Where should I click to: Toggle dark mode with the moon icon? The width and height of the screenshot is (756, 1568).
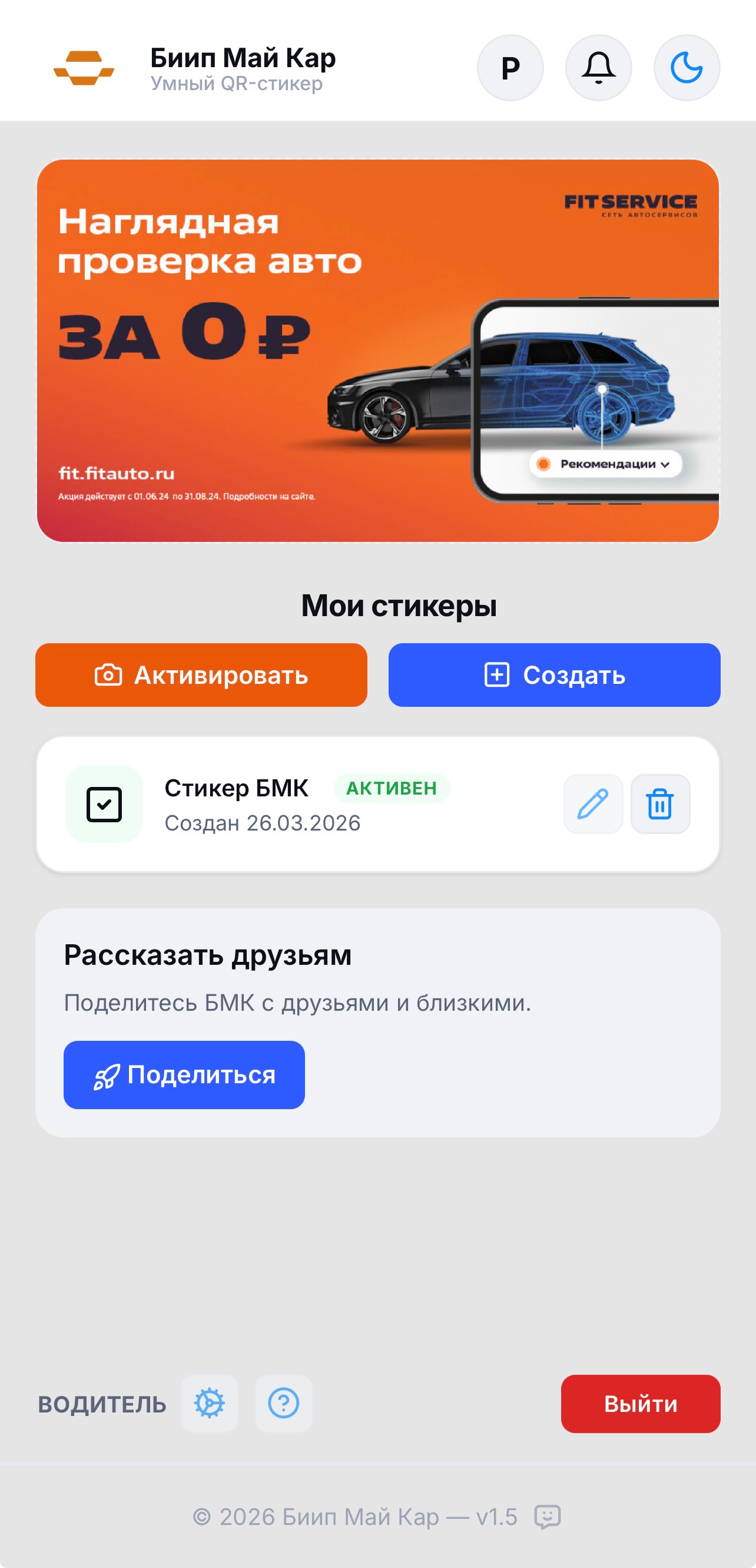point(688,68)
